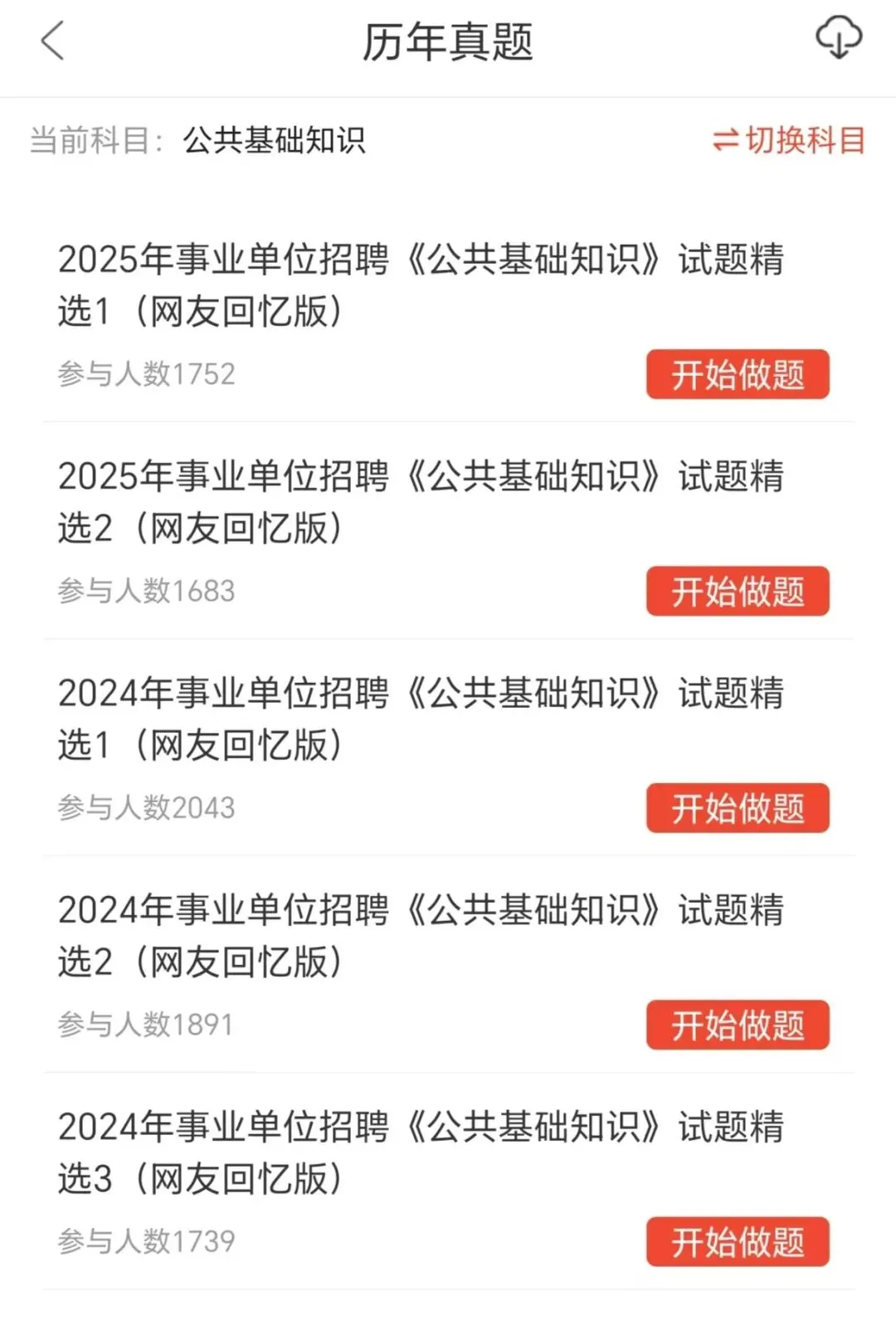Start 2025 试题精选2 with 开始做题
The image size is (896, 1335).
(738, 591)
